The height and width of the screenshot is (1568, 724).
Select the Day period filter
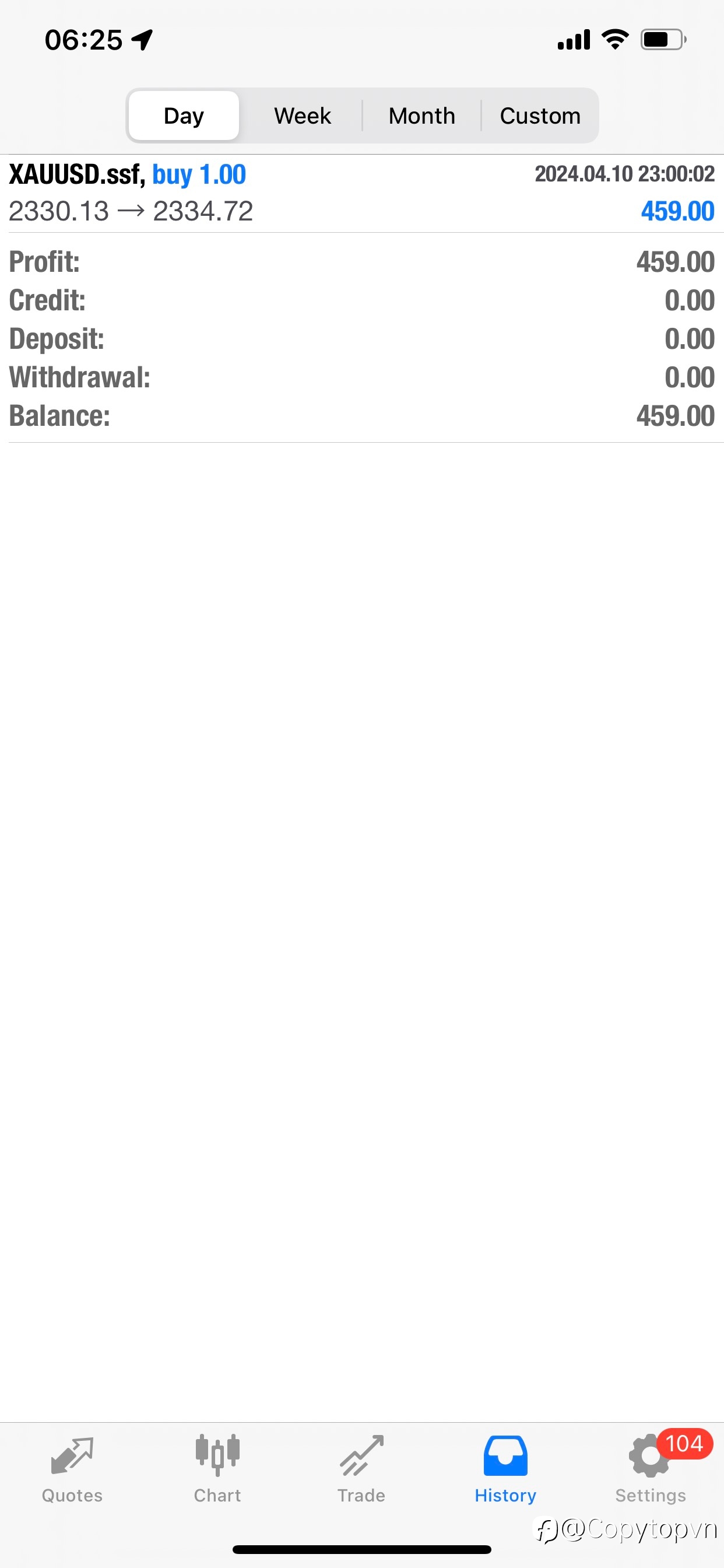pos(184,116)
